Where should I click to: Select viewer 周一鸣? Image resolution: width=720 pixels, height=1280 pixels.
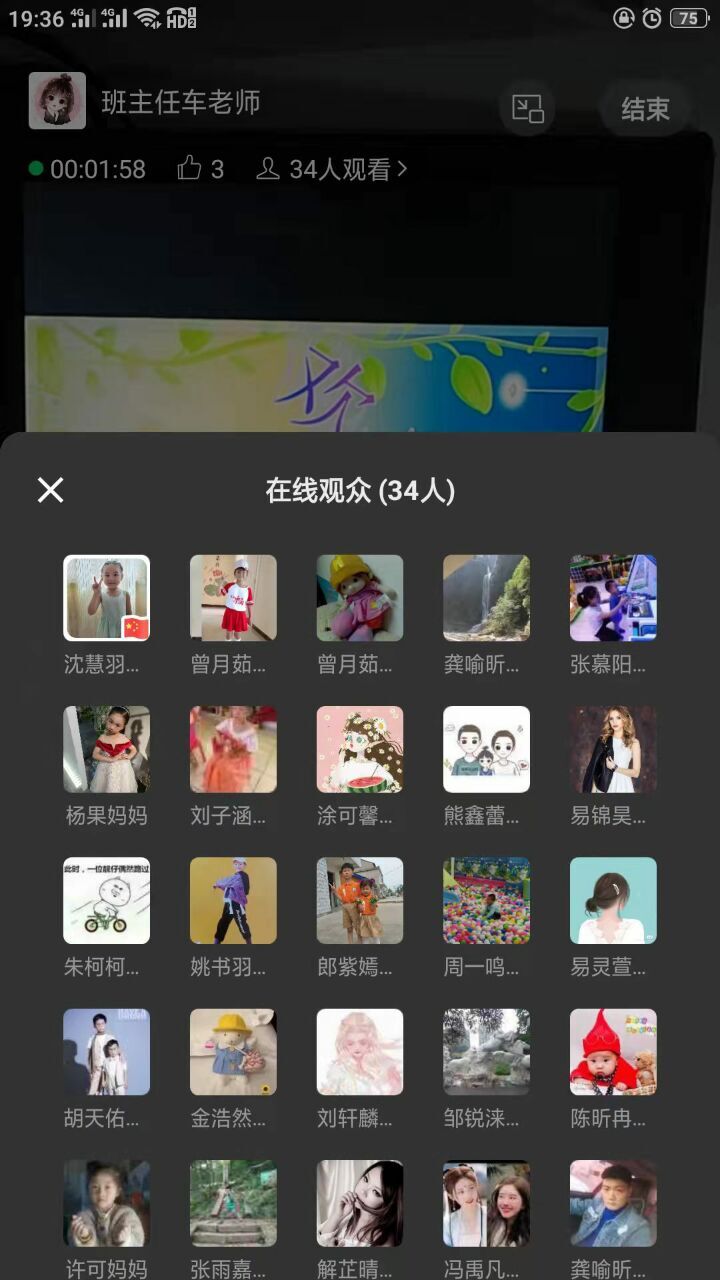point(487,900)
